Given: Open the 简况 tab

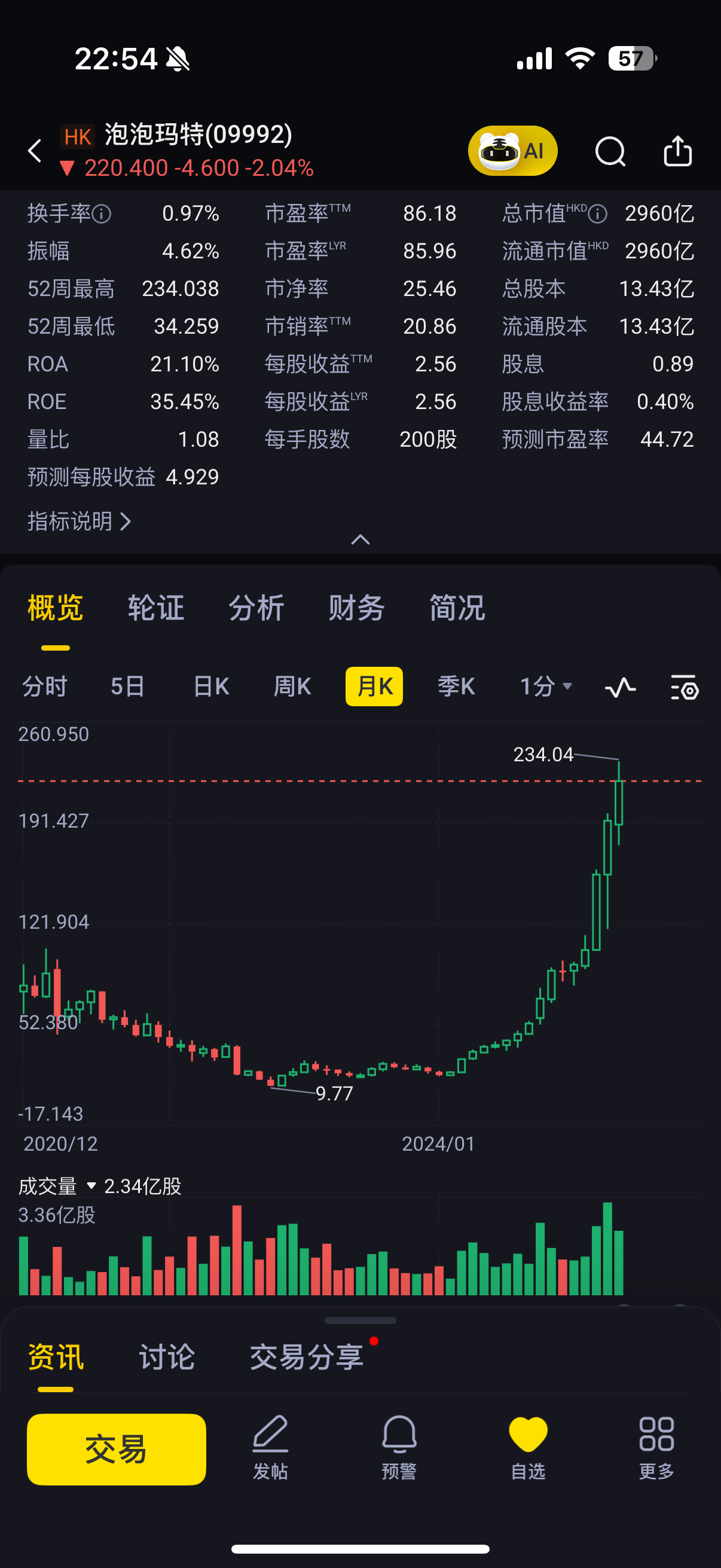Looking at the screenshot, I should pyautogui.click(x=457, y=608).
